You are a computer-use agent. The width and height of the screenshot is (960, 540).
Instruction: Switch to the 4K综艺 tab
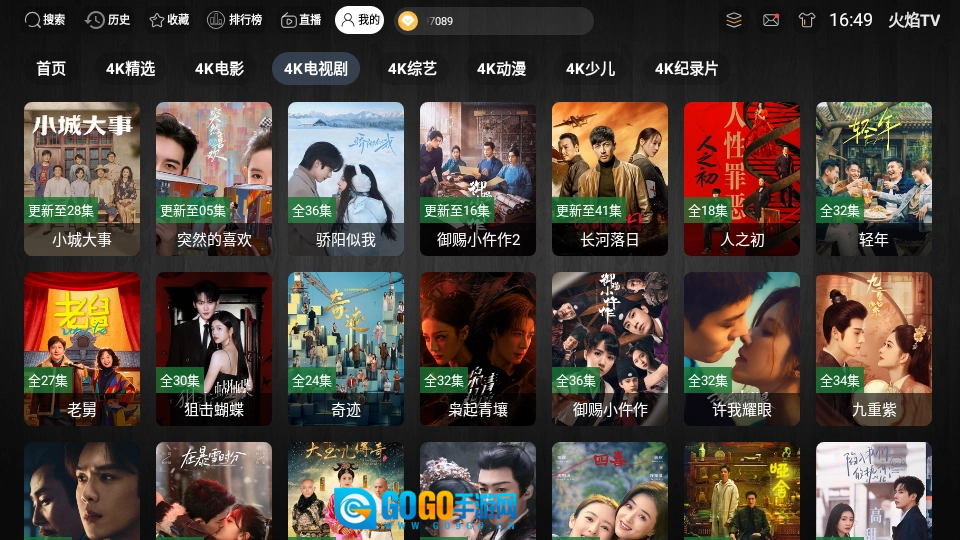pyautogui.click(x=413, y=68)
